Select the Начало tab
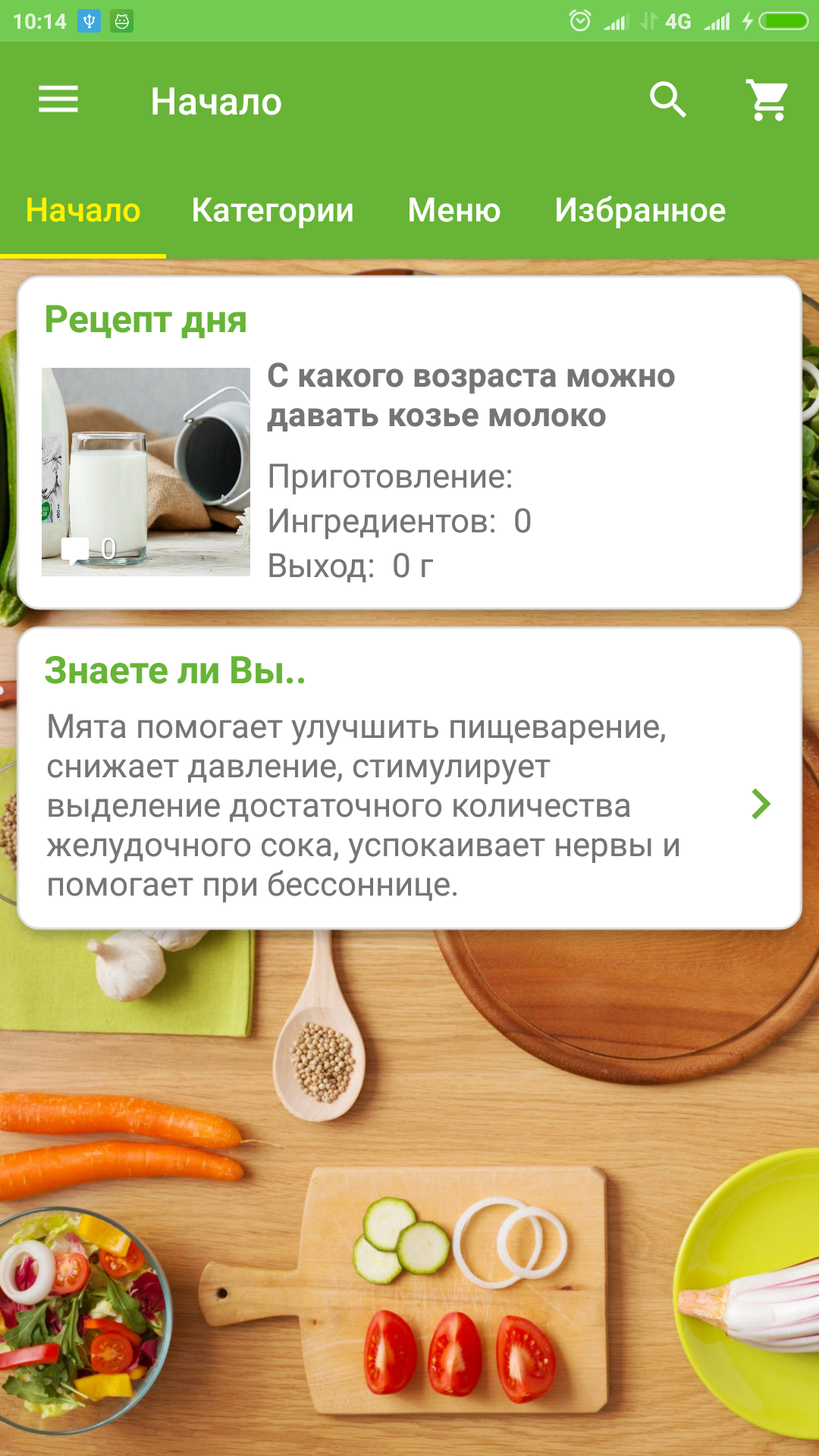 83,211
